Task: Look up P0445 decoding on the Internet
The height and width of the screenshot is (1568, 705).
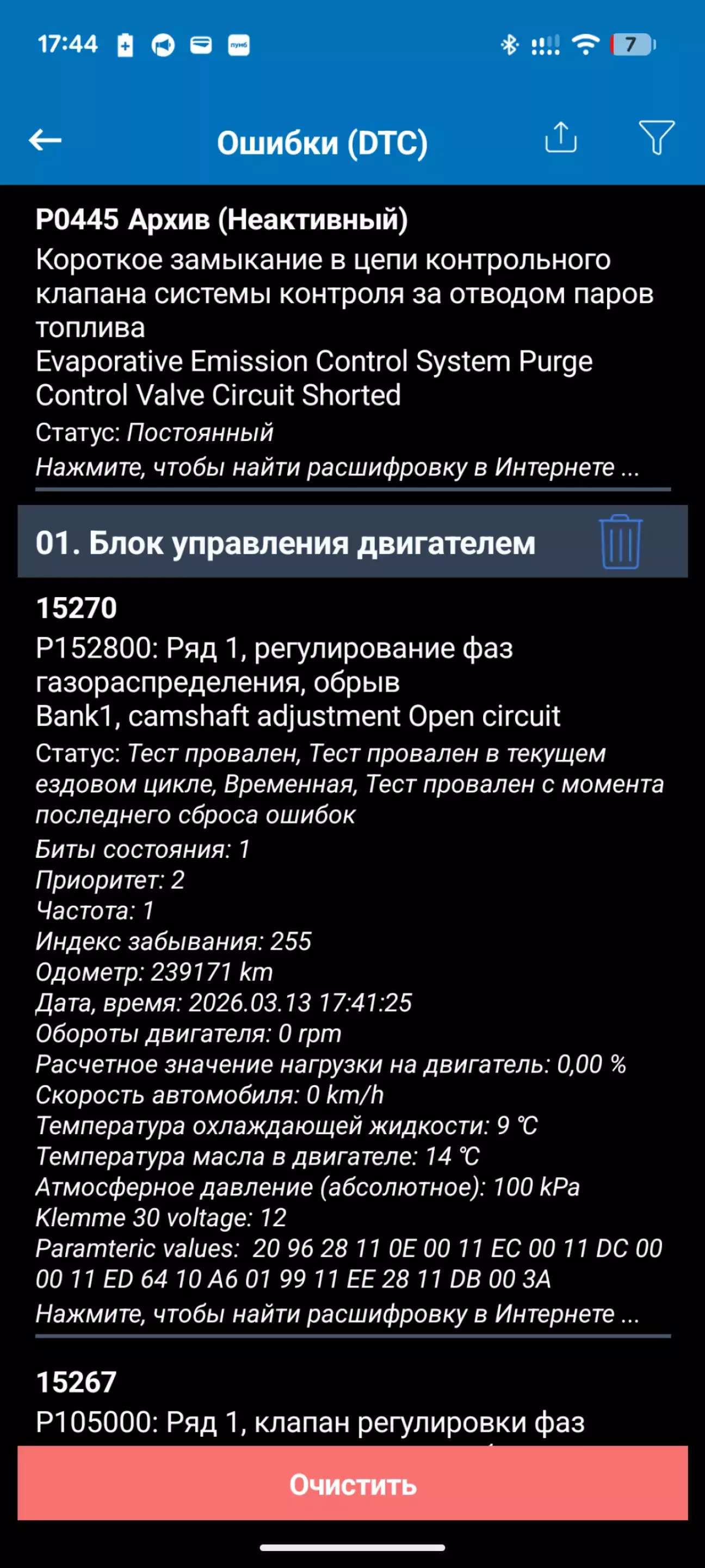Action: click(337, 468)
